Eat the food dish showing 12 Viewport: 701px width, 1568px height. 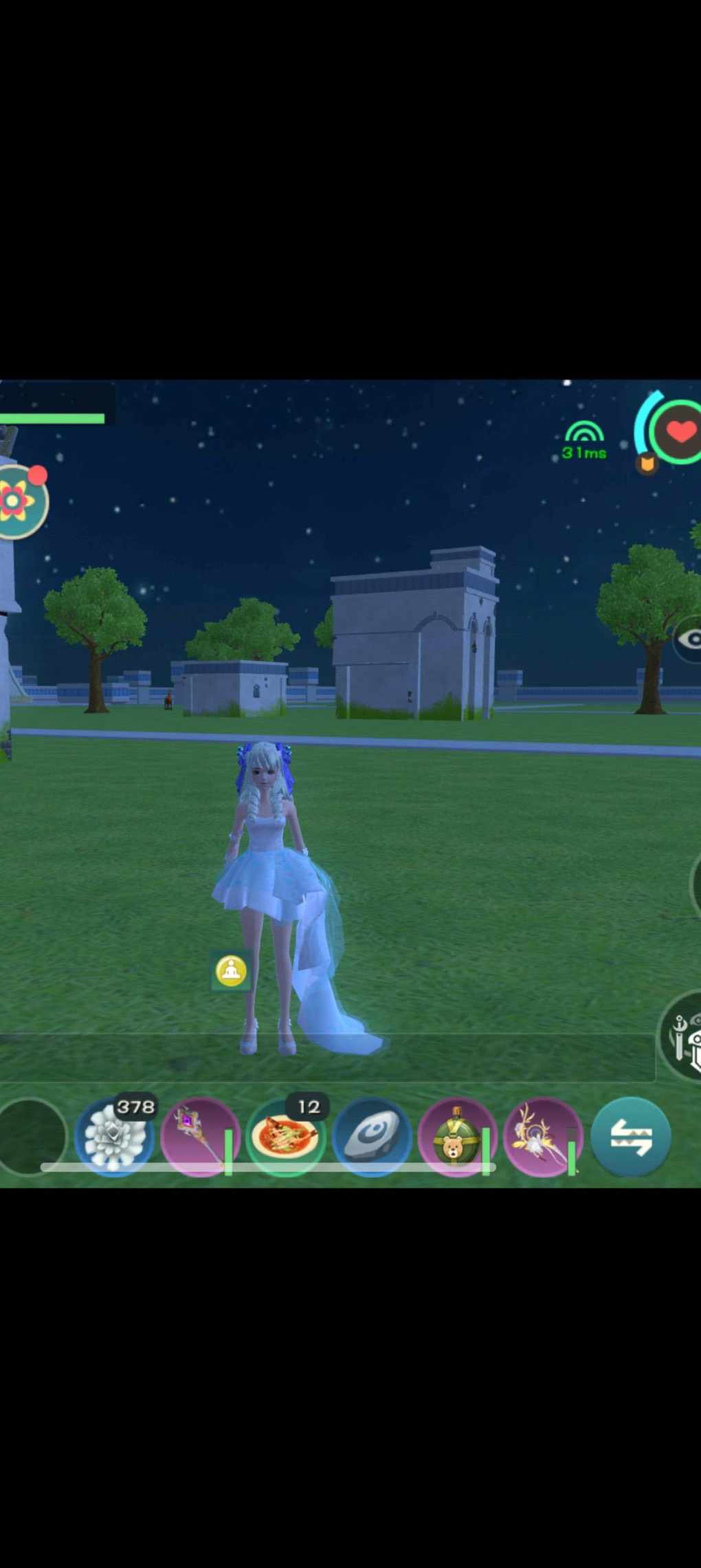[285, 1137]
